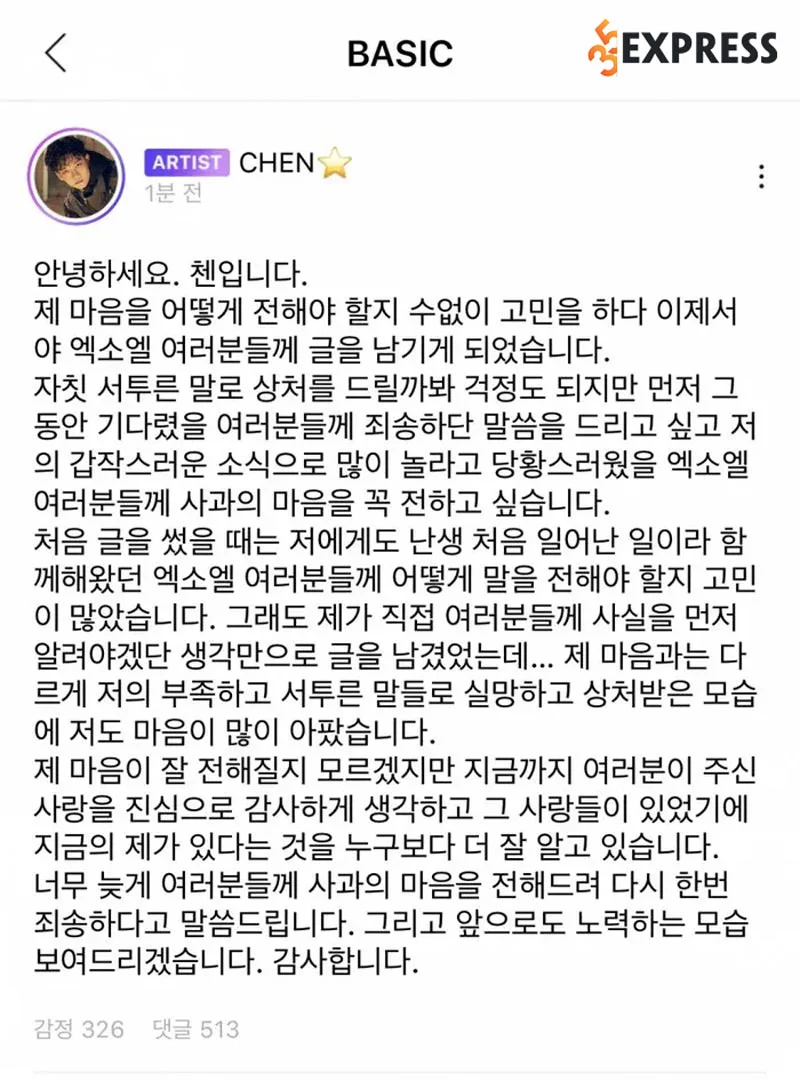800x1081 pixels.
Task: Open the post's three-dot overflow menu
Action: (x=762, y=177)
